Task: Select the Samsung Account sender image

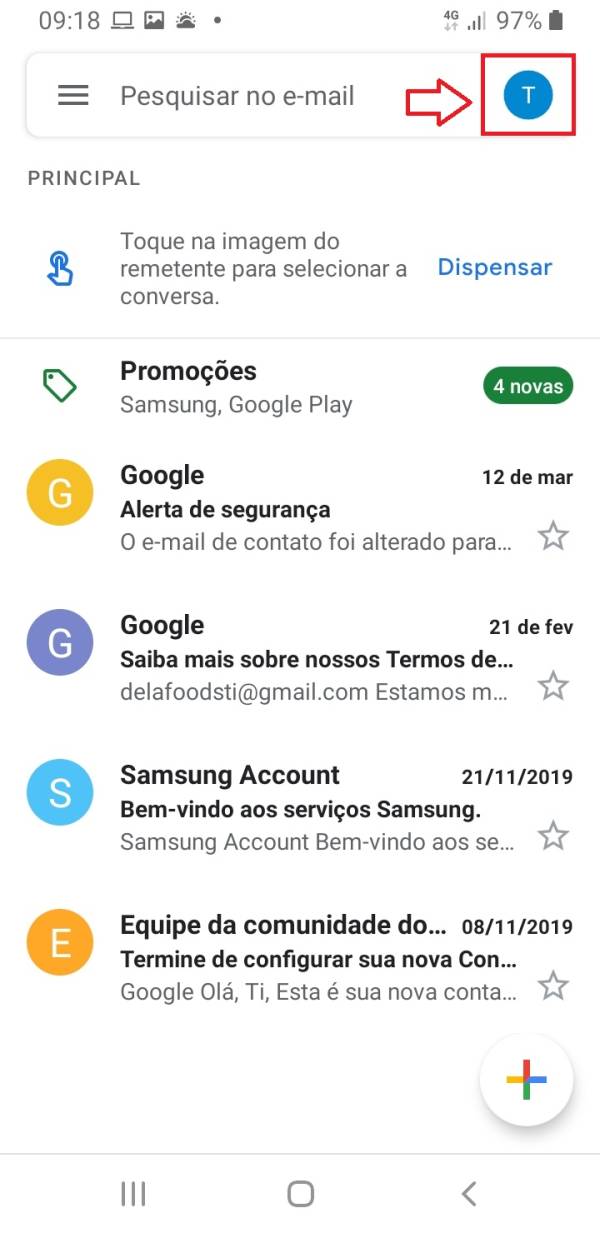Action: pos(60,792)
